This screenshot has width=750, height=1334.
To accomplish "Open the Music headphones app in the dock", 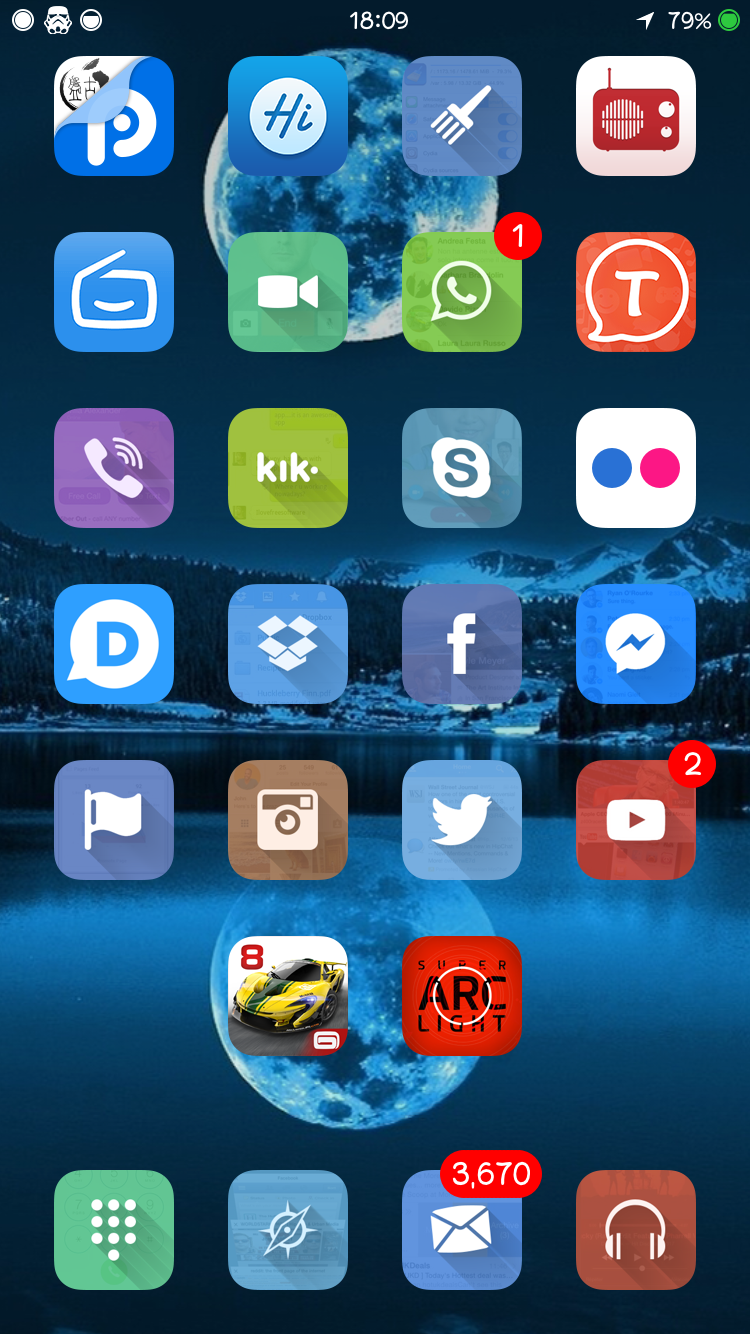I will click(x=635, y=1230).
